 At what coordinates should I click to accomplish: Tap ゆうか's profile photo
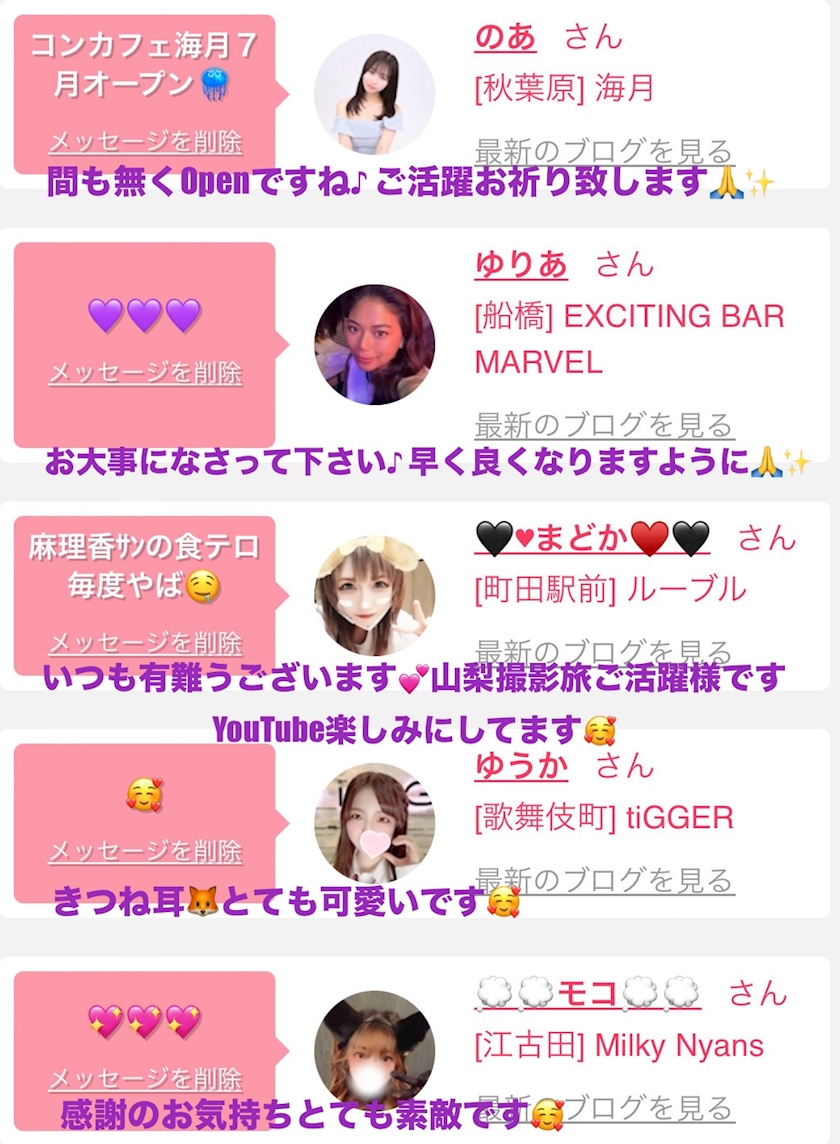click(x=374, y=823)
